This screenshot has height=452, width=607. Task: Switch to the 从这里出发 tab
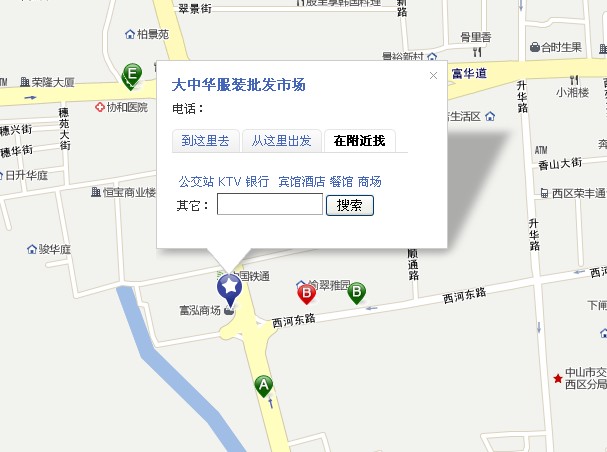(x=281, y=141)
